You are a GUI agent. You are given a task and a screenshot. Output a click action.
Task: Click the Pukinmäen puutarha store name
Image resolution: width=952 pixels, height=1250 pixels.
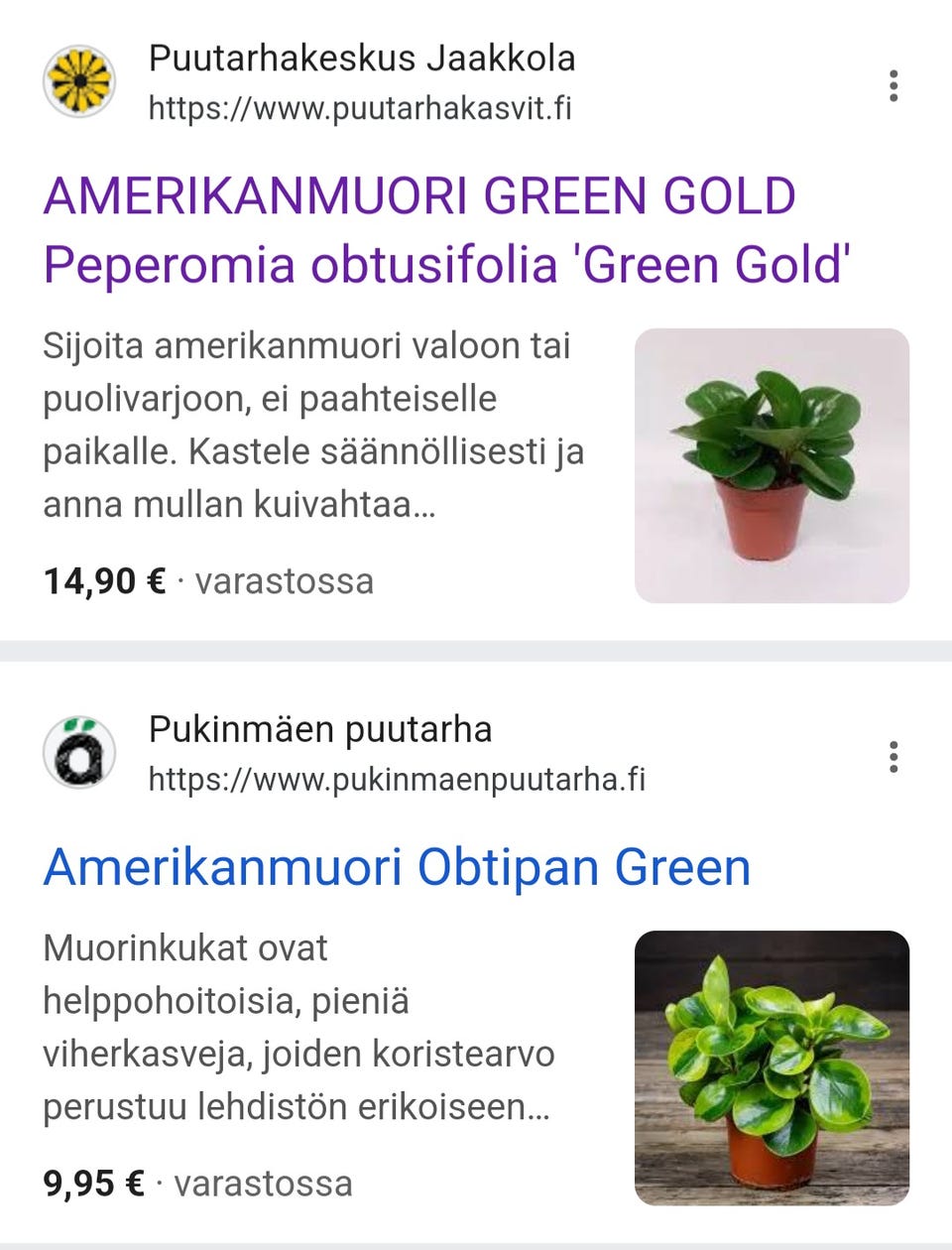coord(321,729)
